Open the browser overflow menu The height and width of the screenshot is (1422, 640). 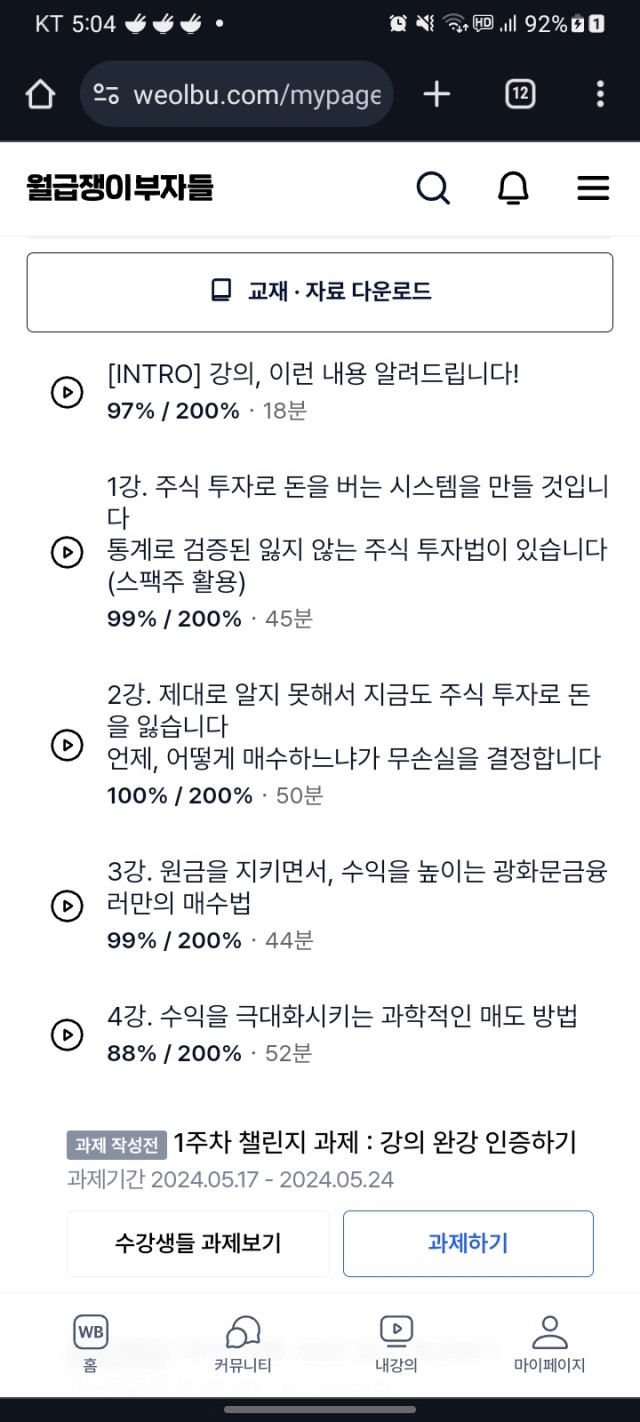[x=600, y=95]
